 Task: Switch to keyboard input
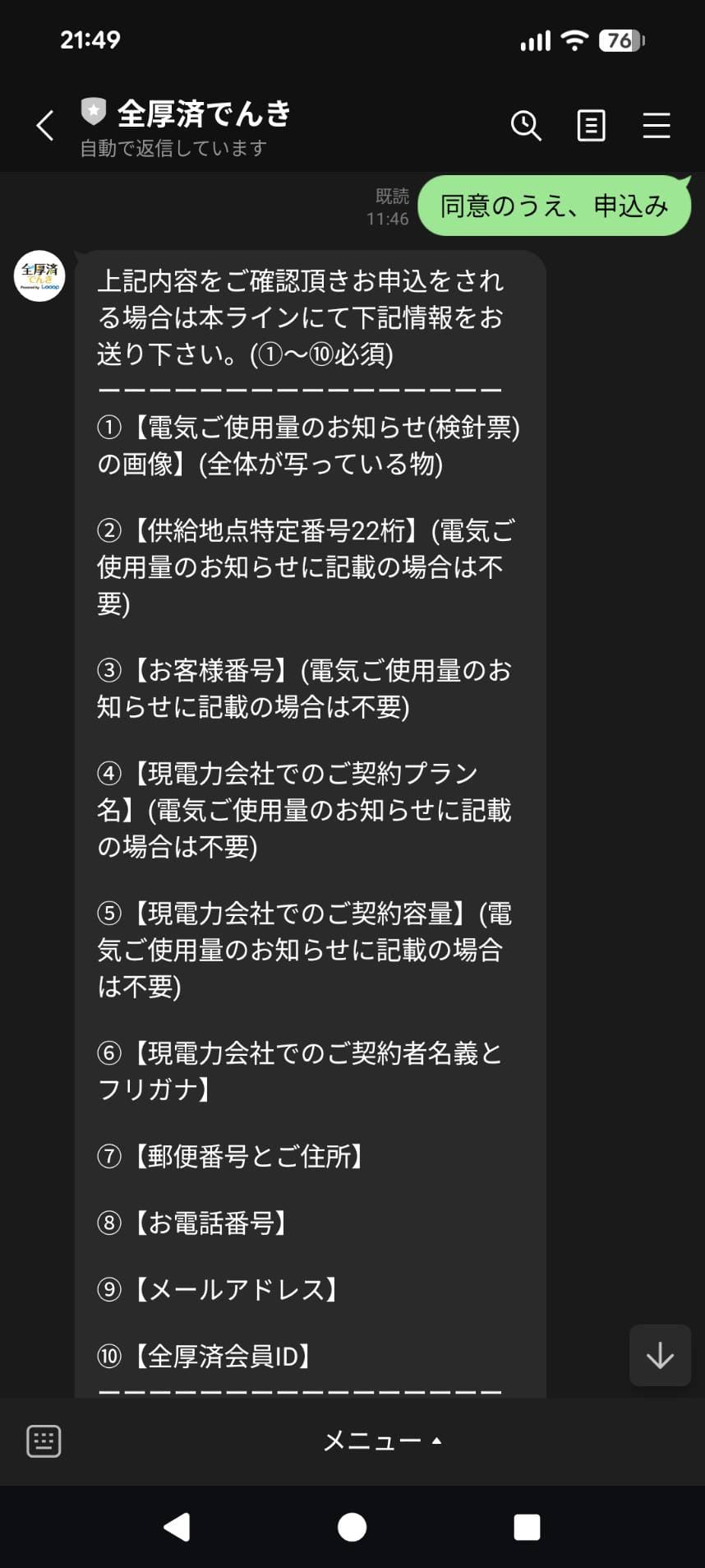click(44, 1441)
